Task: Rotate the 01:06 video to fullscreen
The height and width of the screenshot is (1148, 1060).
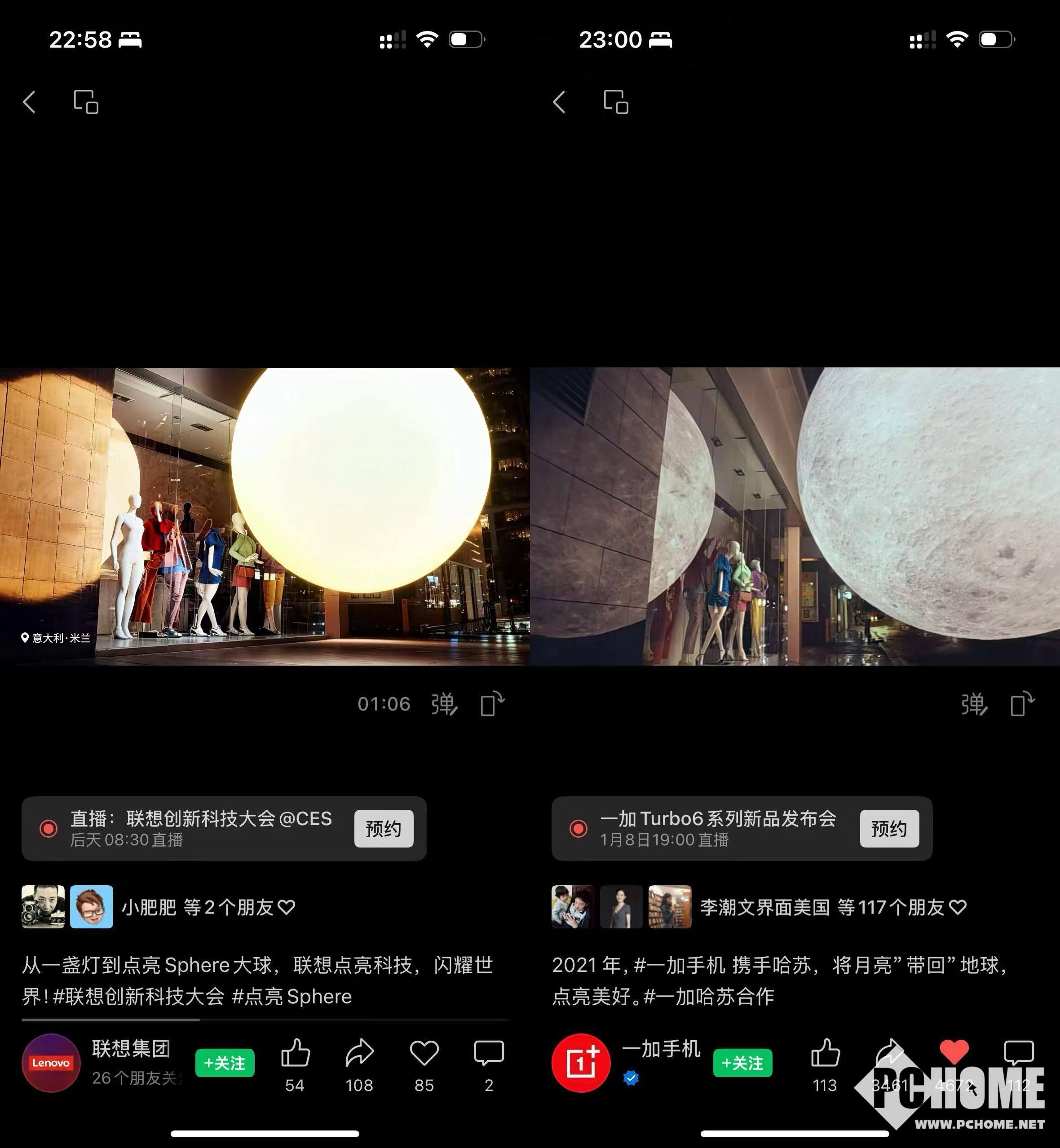Action: 492,704
